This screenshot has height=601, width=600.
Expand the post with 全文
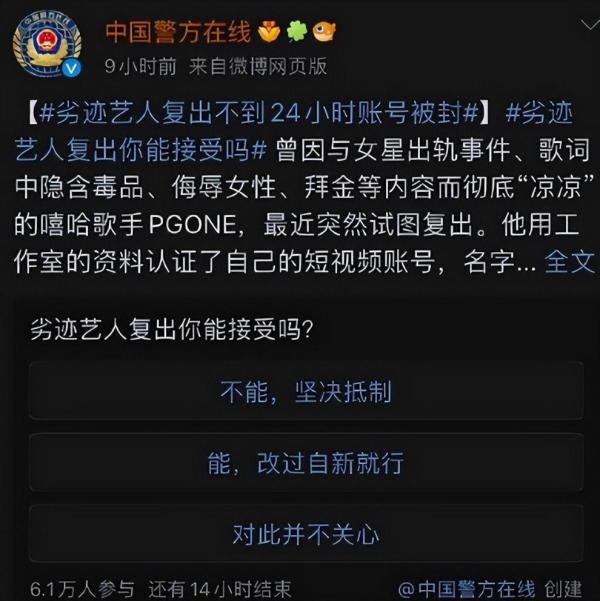(x=569, y=262)
